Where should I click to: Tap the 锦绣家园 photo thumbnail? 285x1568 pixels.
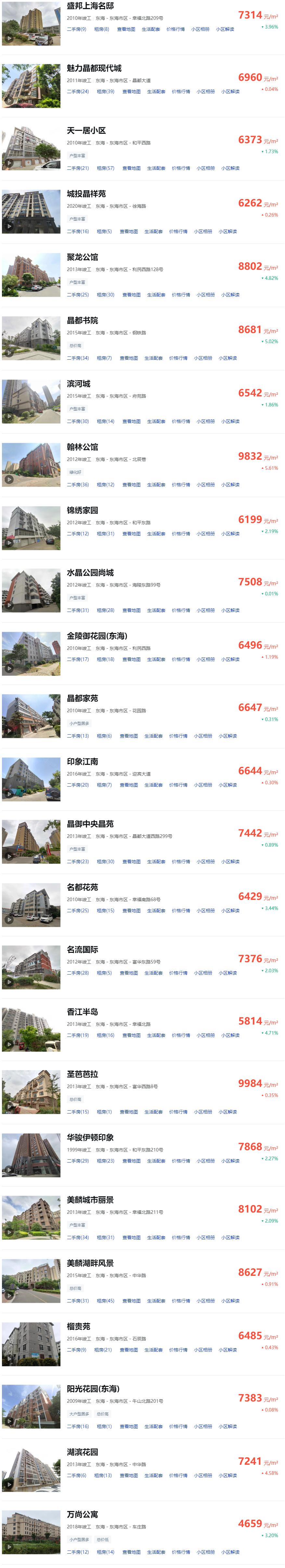click(31, 529)
